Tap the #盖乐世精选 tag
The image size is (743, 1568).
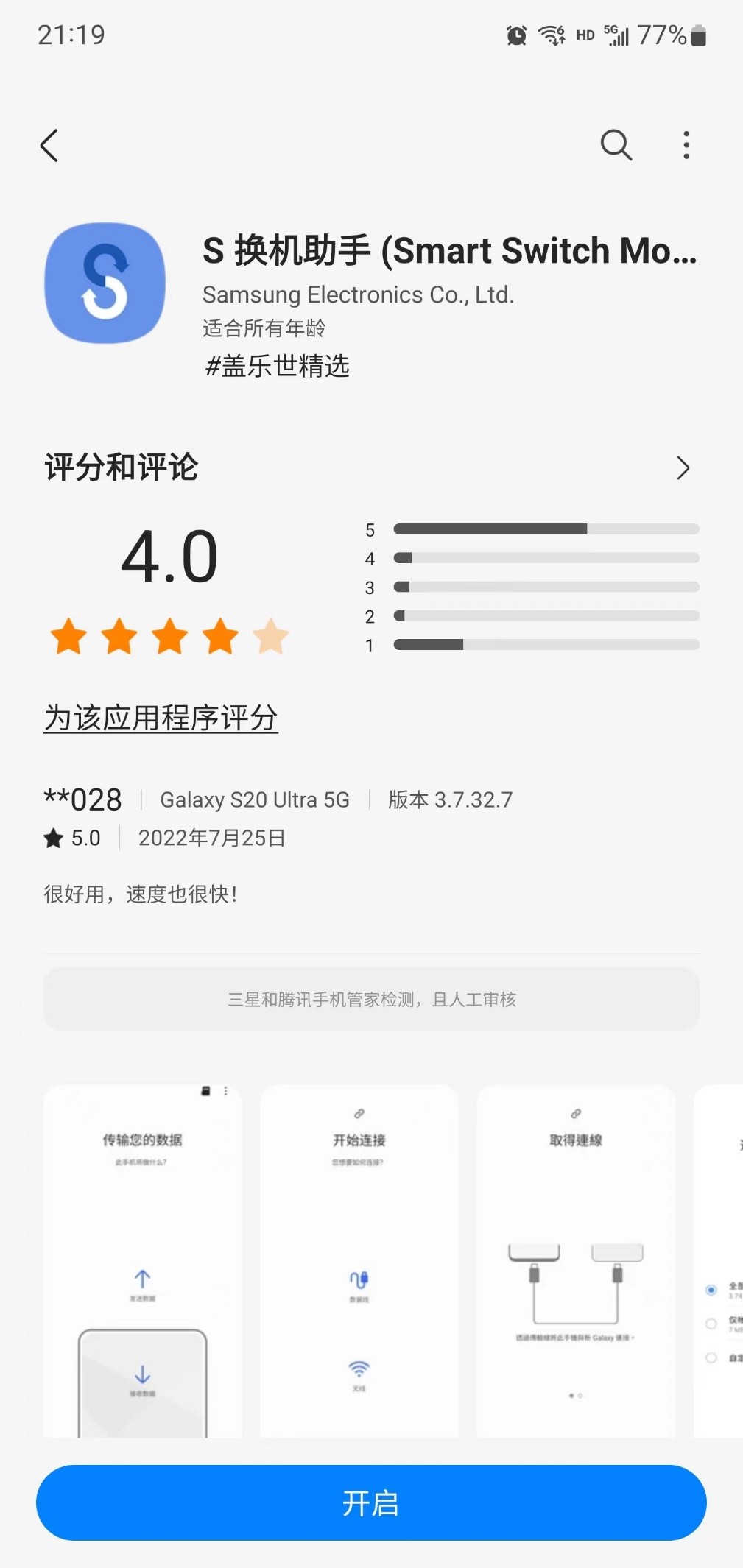[x=280, y=366]
